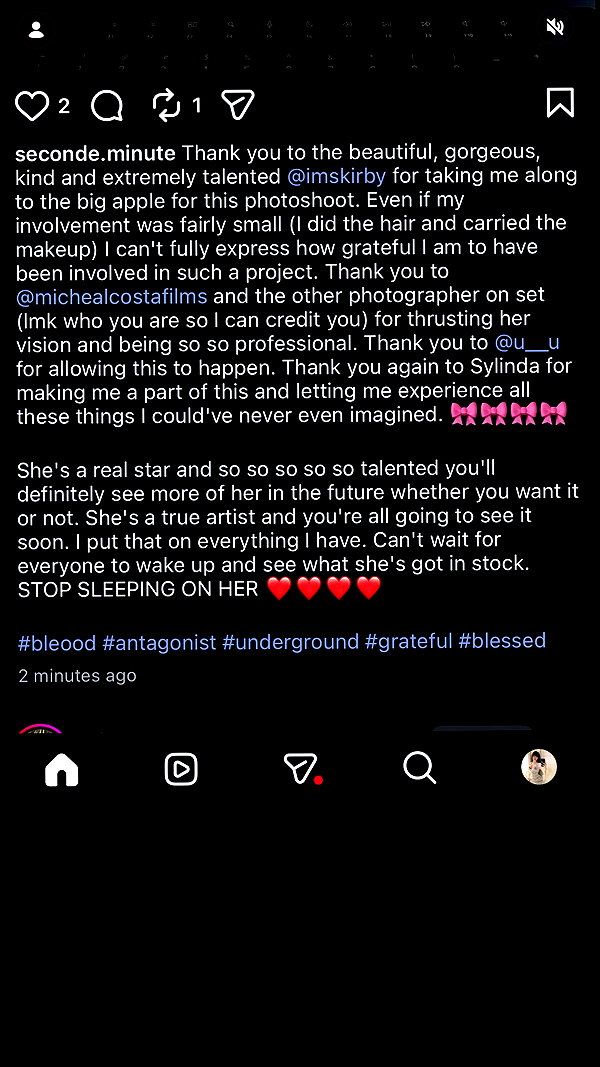Share the post via send icon

238,105
